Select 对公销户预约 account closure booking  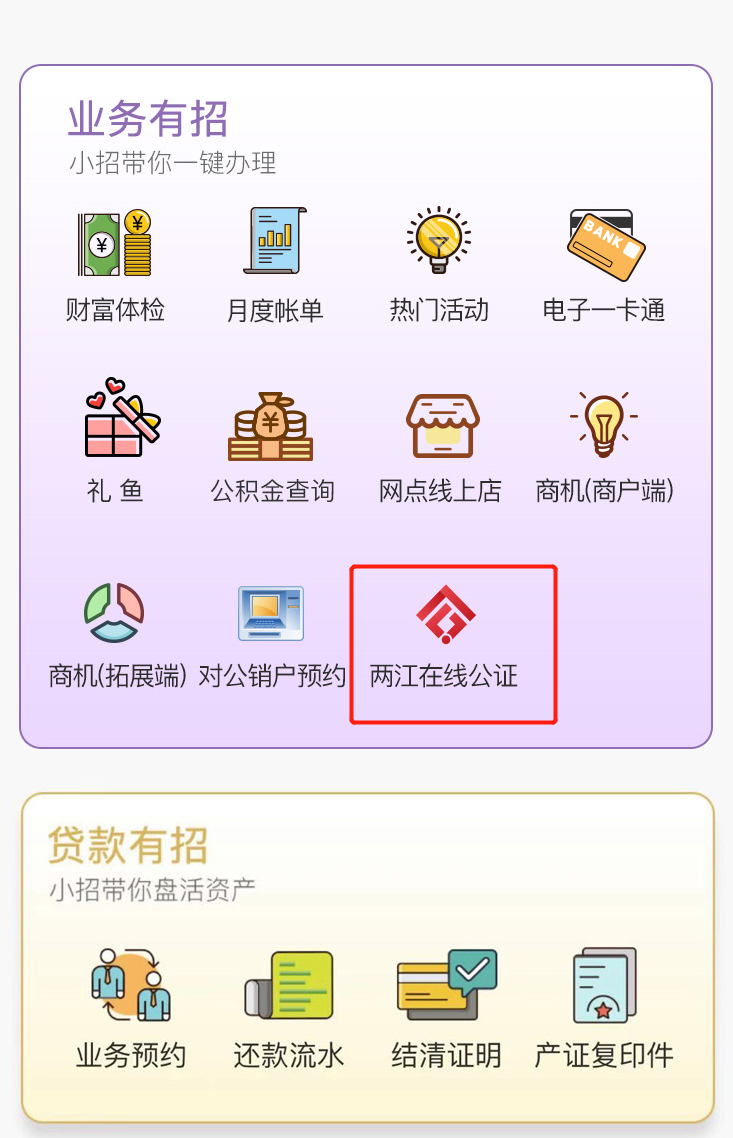click(x=272, y=632)
